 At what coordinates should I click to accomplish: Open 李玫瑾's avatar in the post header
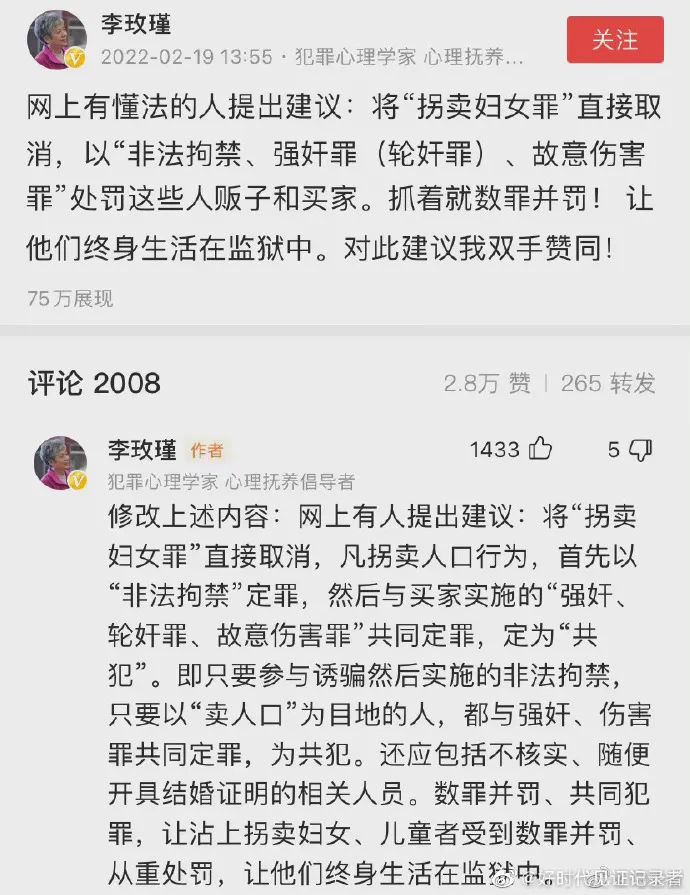point(61,41)
